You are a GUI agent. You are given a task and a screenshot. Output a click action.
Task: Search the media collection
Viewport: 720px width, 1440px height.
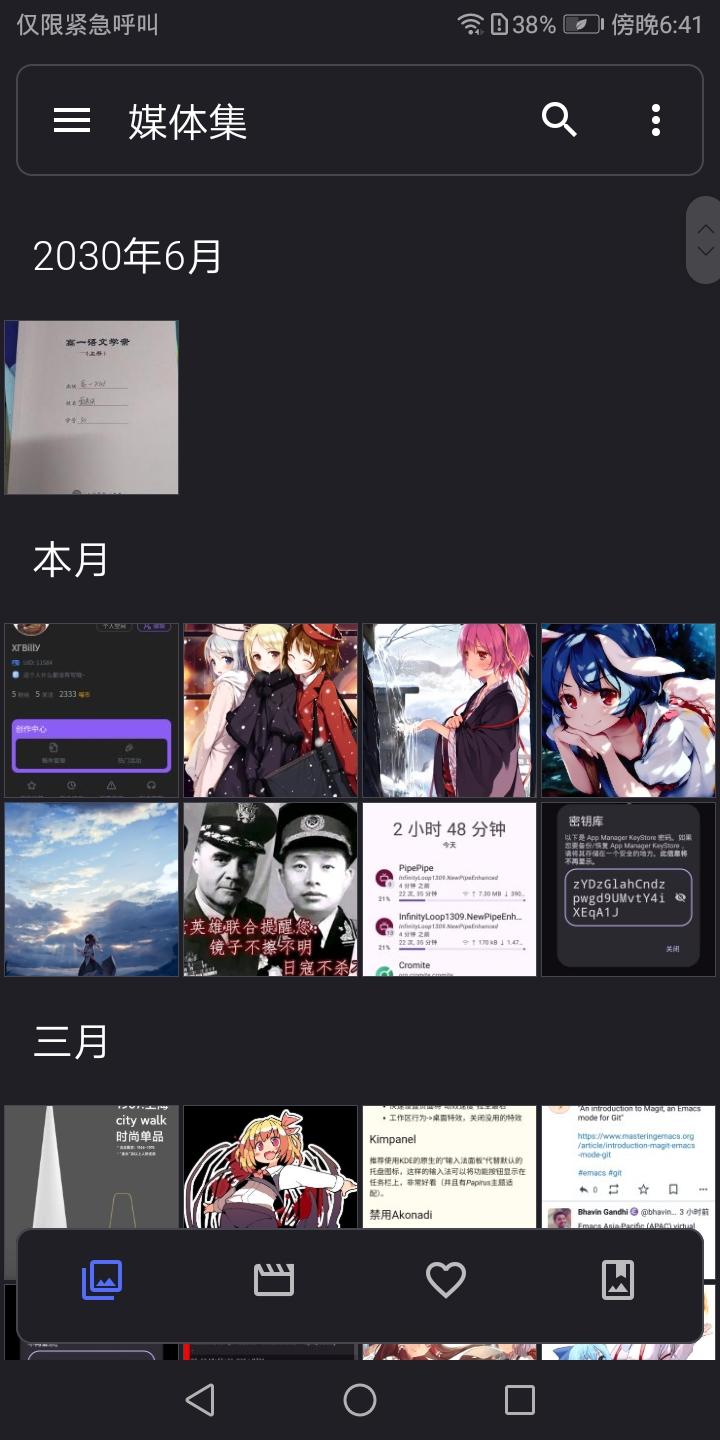pyautogui.click(x=559, y=120)
